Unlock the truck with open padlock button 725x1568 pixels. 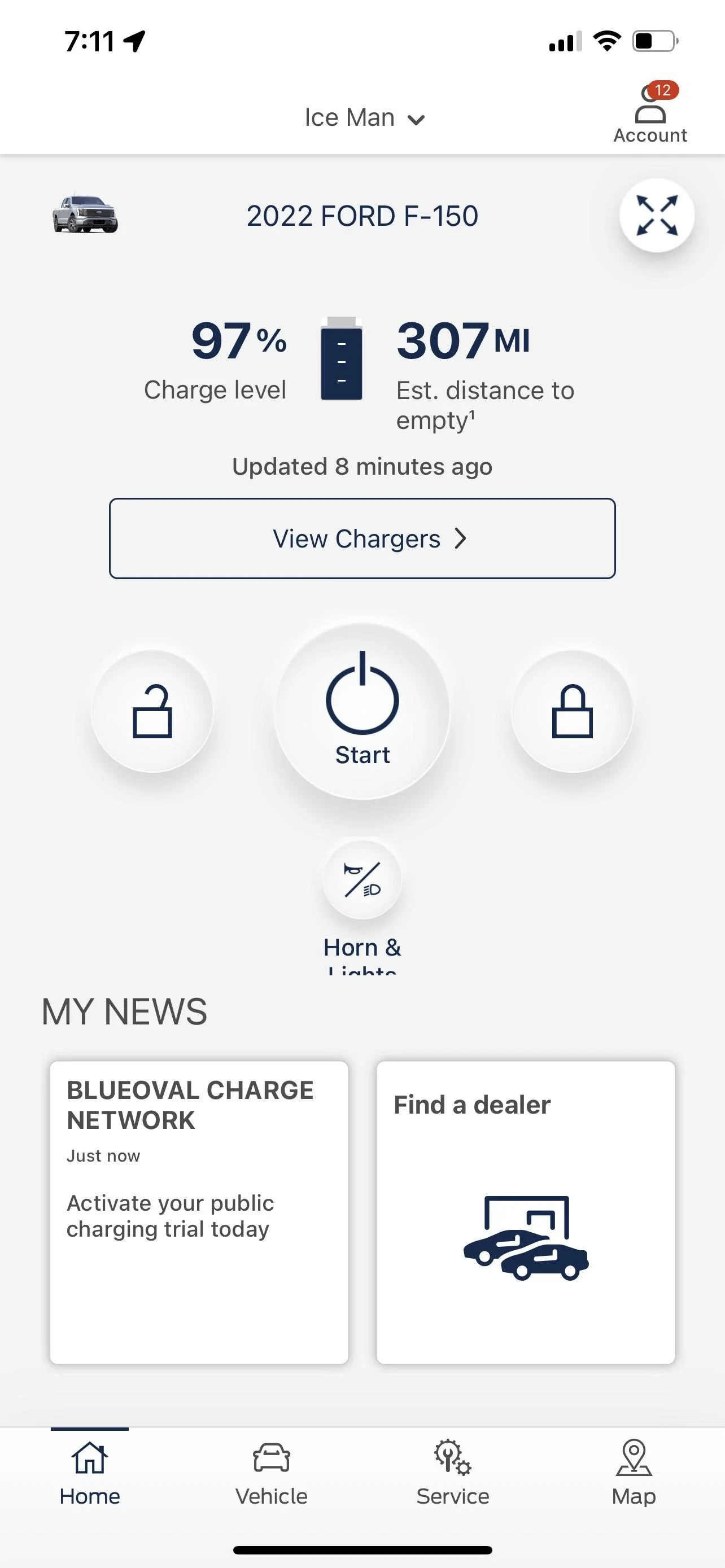pos(152,712)
